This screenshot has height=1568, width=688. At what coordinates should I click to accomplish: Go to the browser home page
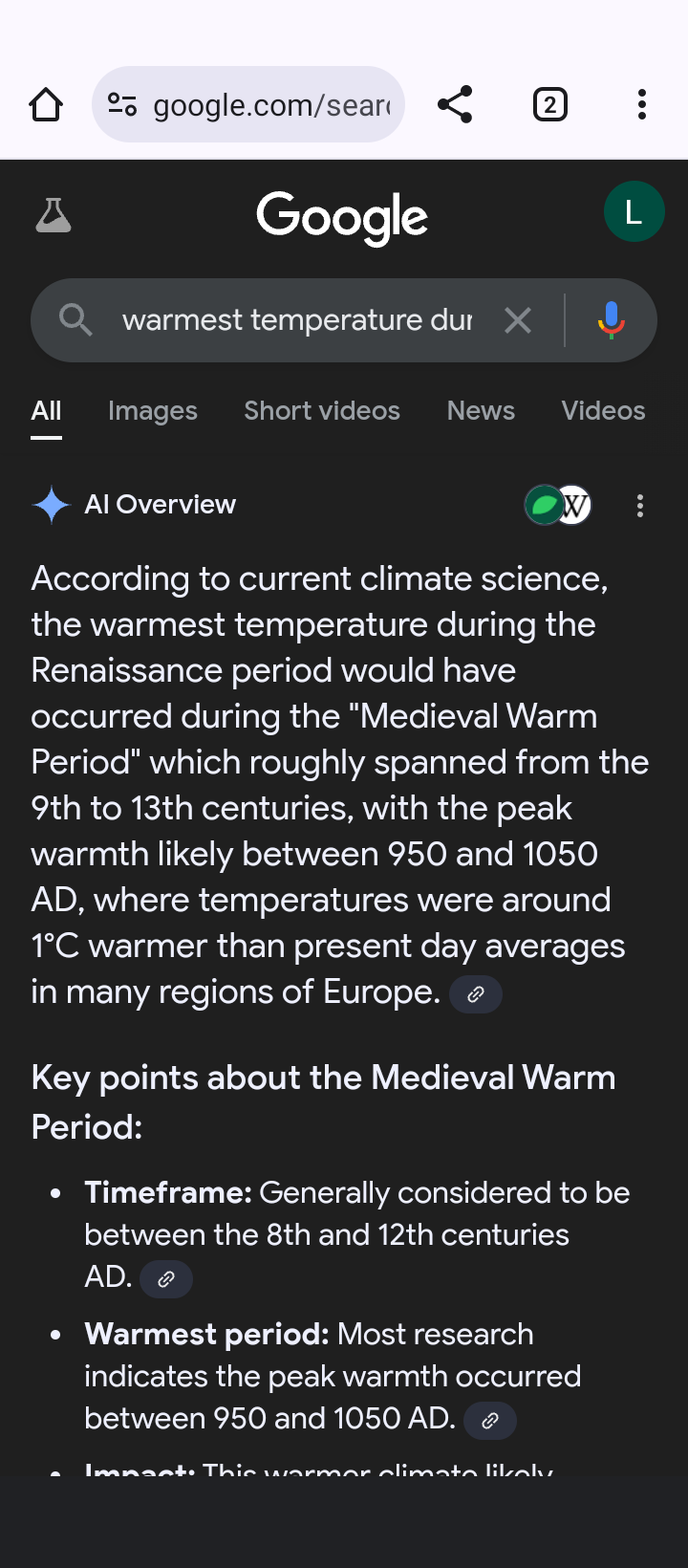(x=46, y=104)
